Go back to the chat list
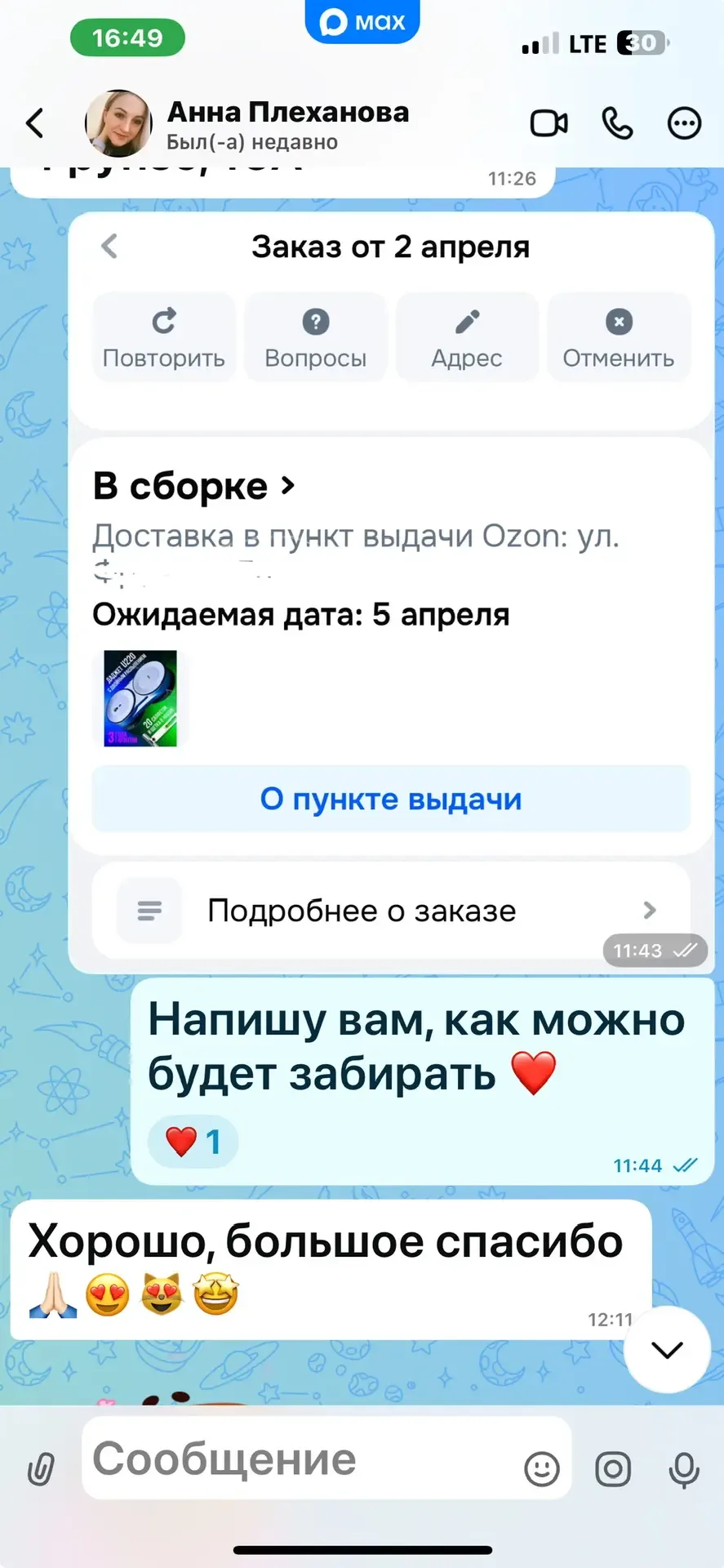Screen dimensions: 724x1568 click(x=35, y=124)
